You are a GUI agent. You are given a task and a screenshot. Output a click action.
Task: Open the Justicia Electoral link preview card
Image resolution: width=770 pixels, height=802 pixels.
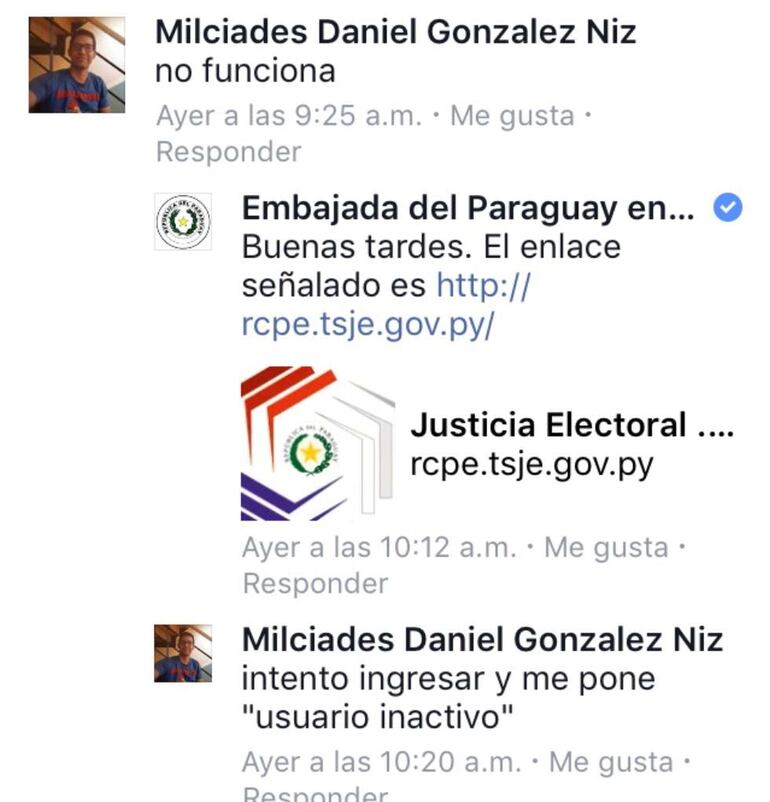488,444
